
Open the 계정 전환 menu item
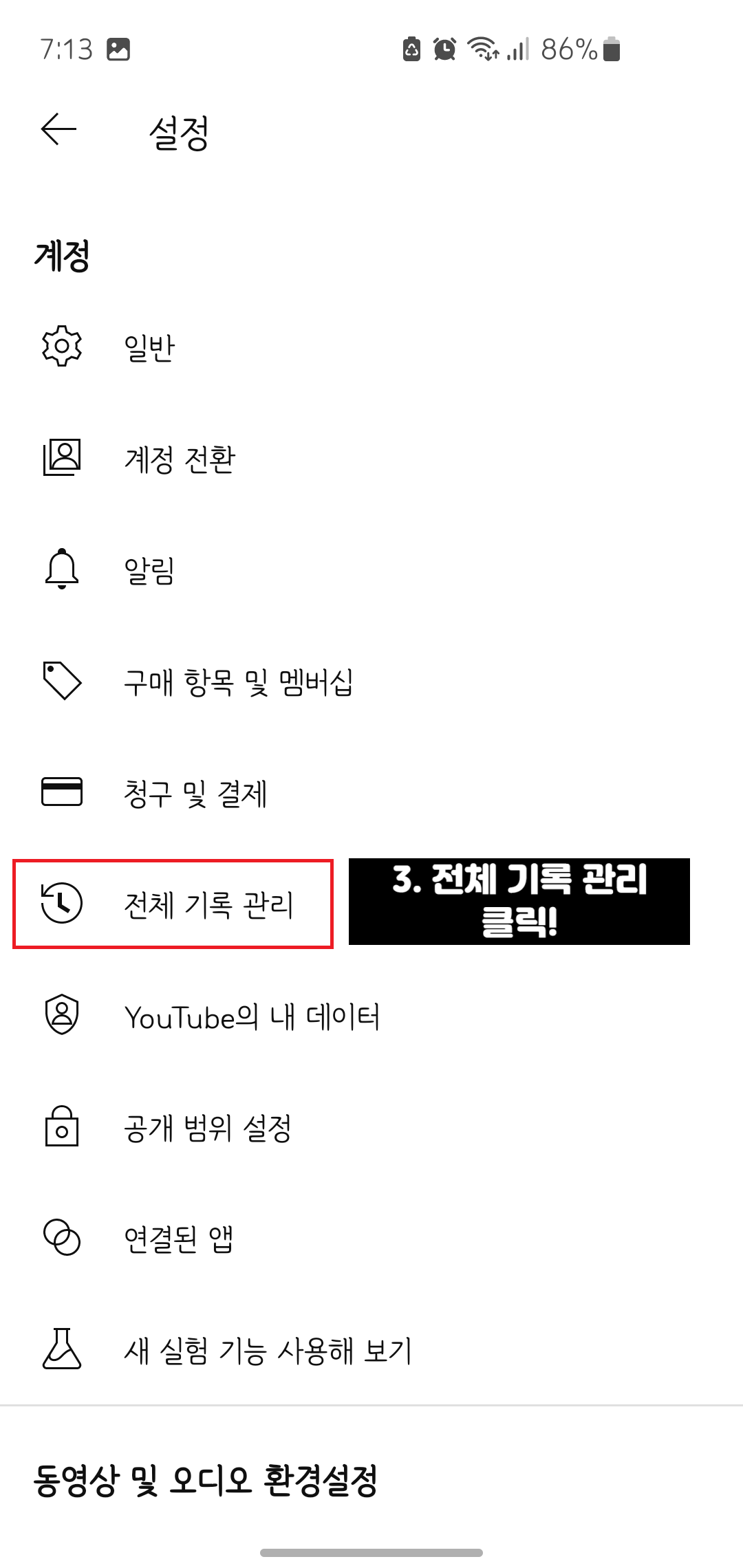click(179, 457)
